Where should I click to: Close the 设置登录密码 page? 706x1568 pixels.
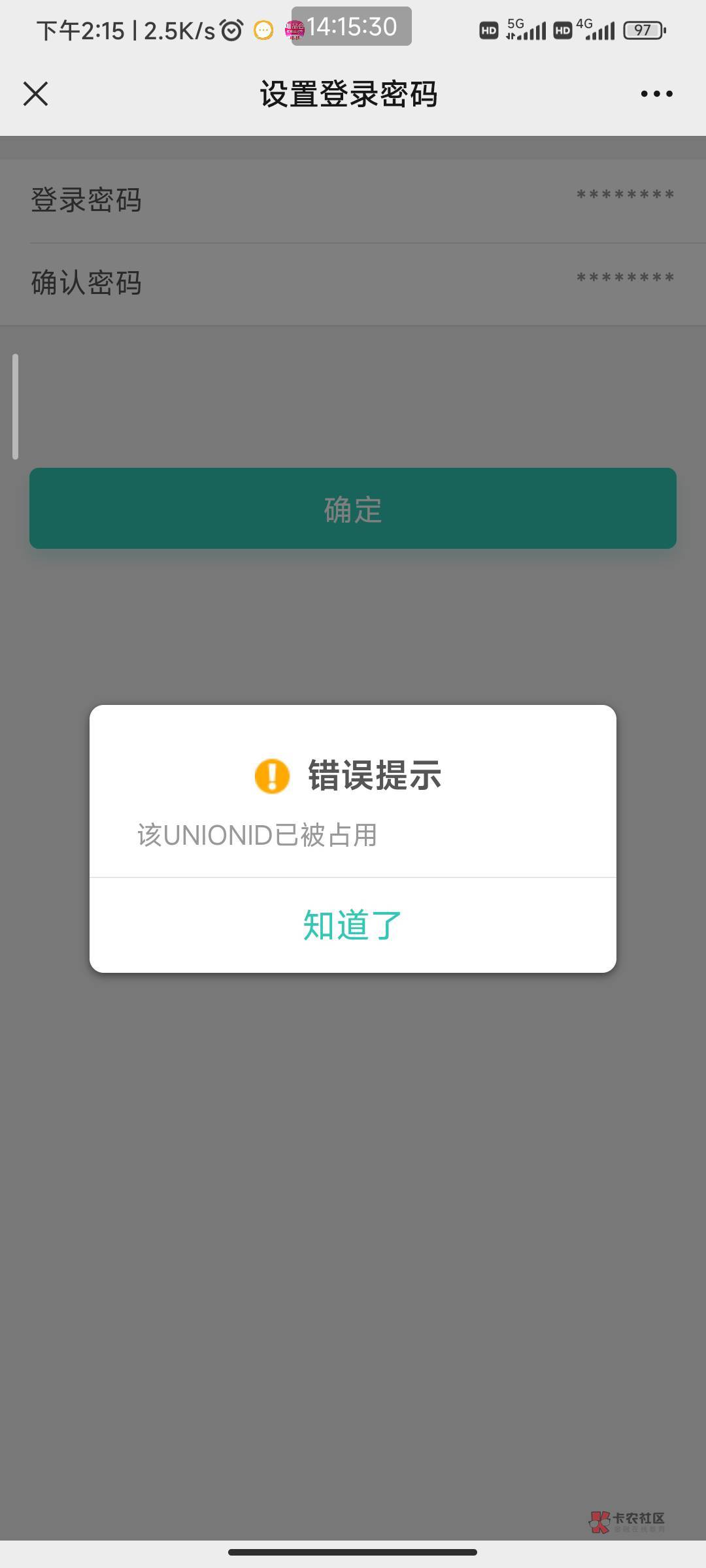(x=36, y=93)
